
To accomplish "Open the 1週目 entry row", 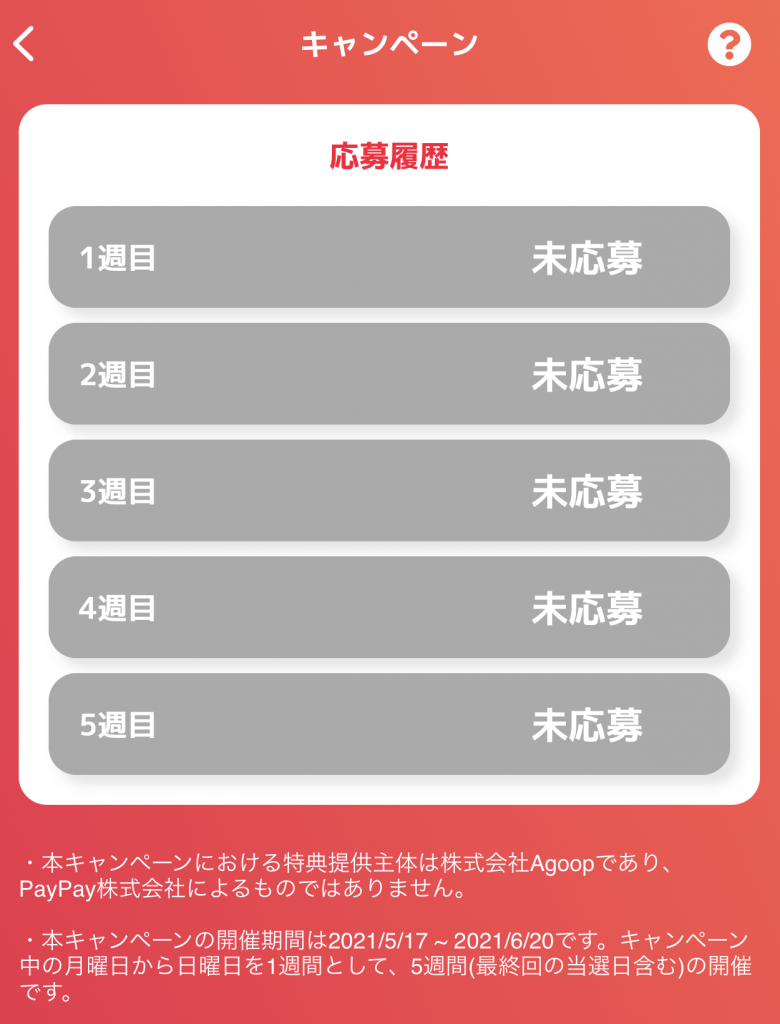I will pyautogui.click(x=389, y=257).
